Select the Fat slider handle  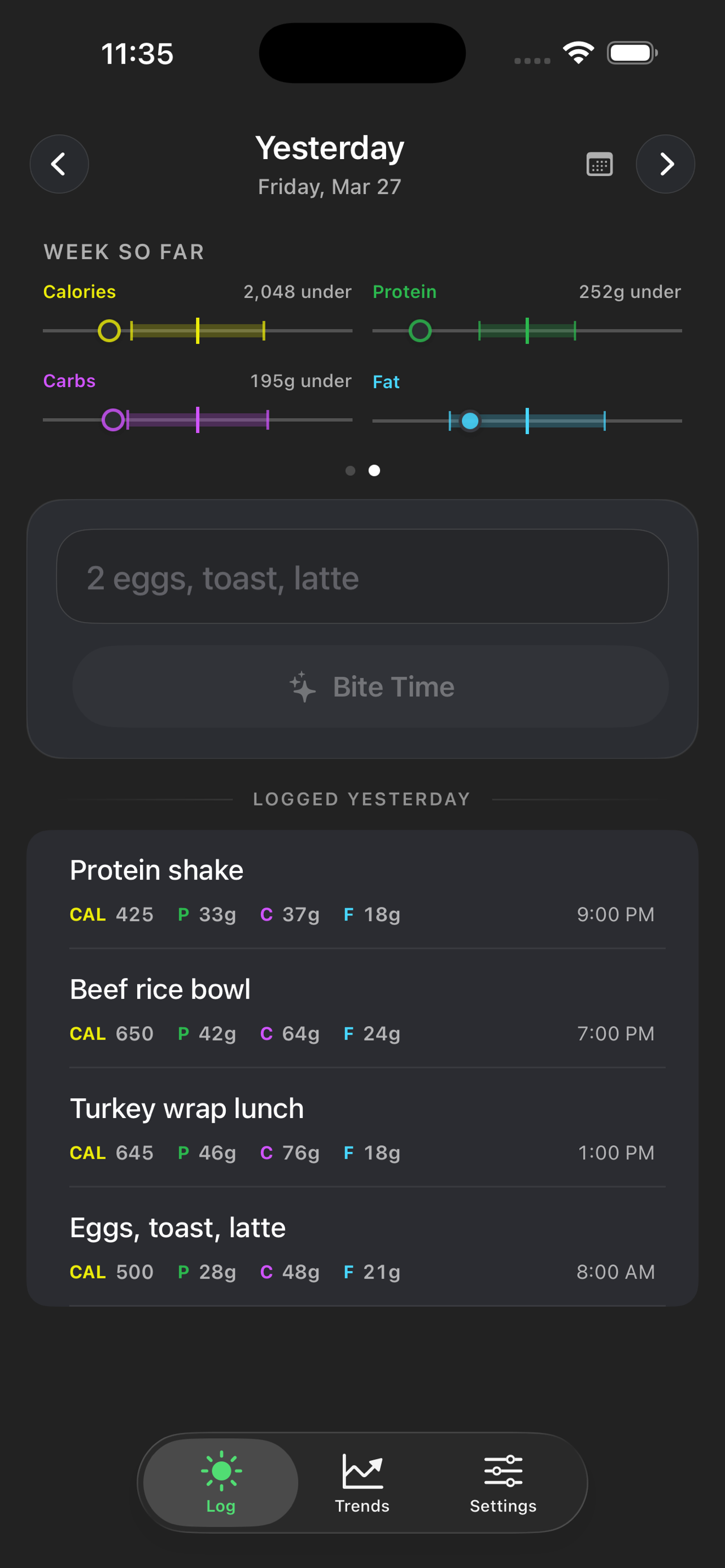tap(470, 421)
